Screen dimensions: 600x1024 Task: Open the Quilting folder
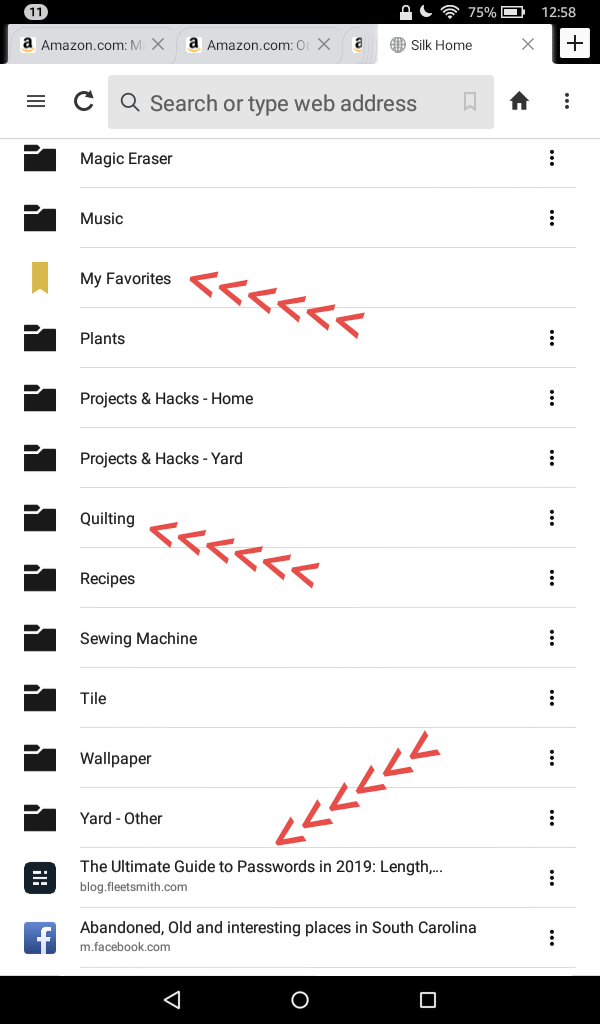(x=107, y=518)
